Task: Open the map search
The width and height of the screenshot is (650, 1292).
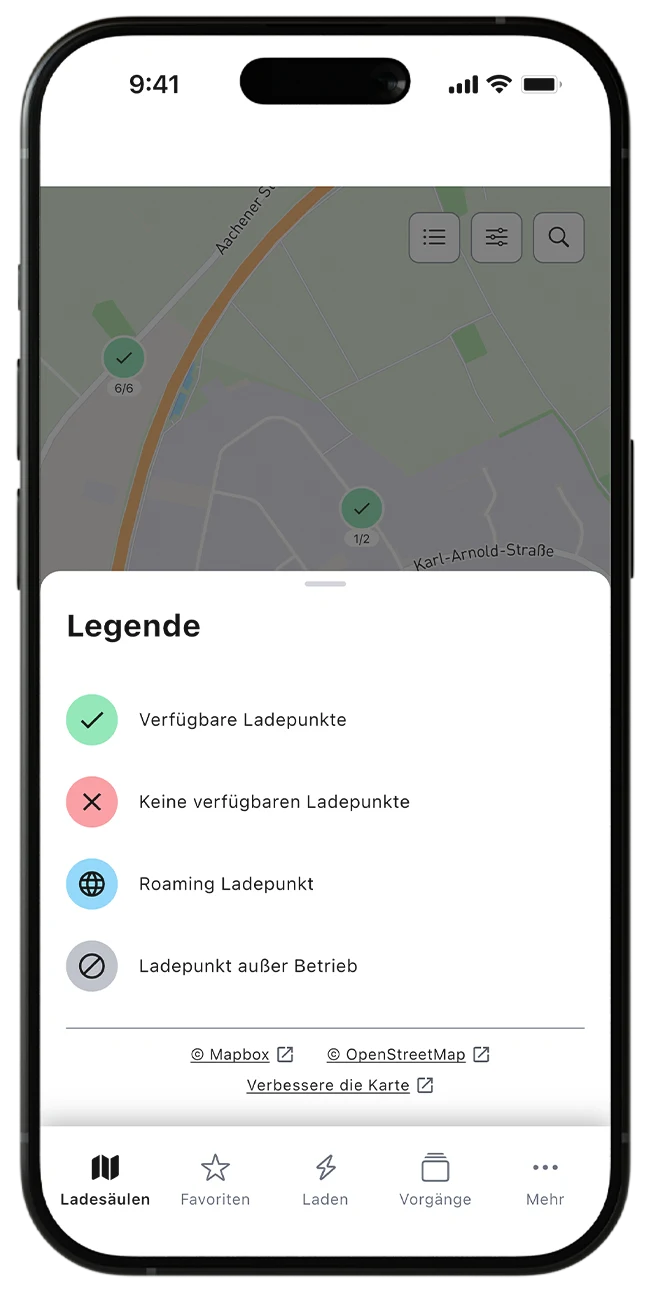Action: [558, 238]
